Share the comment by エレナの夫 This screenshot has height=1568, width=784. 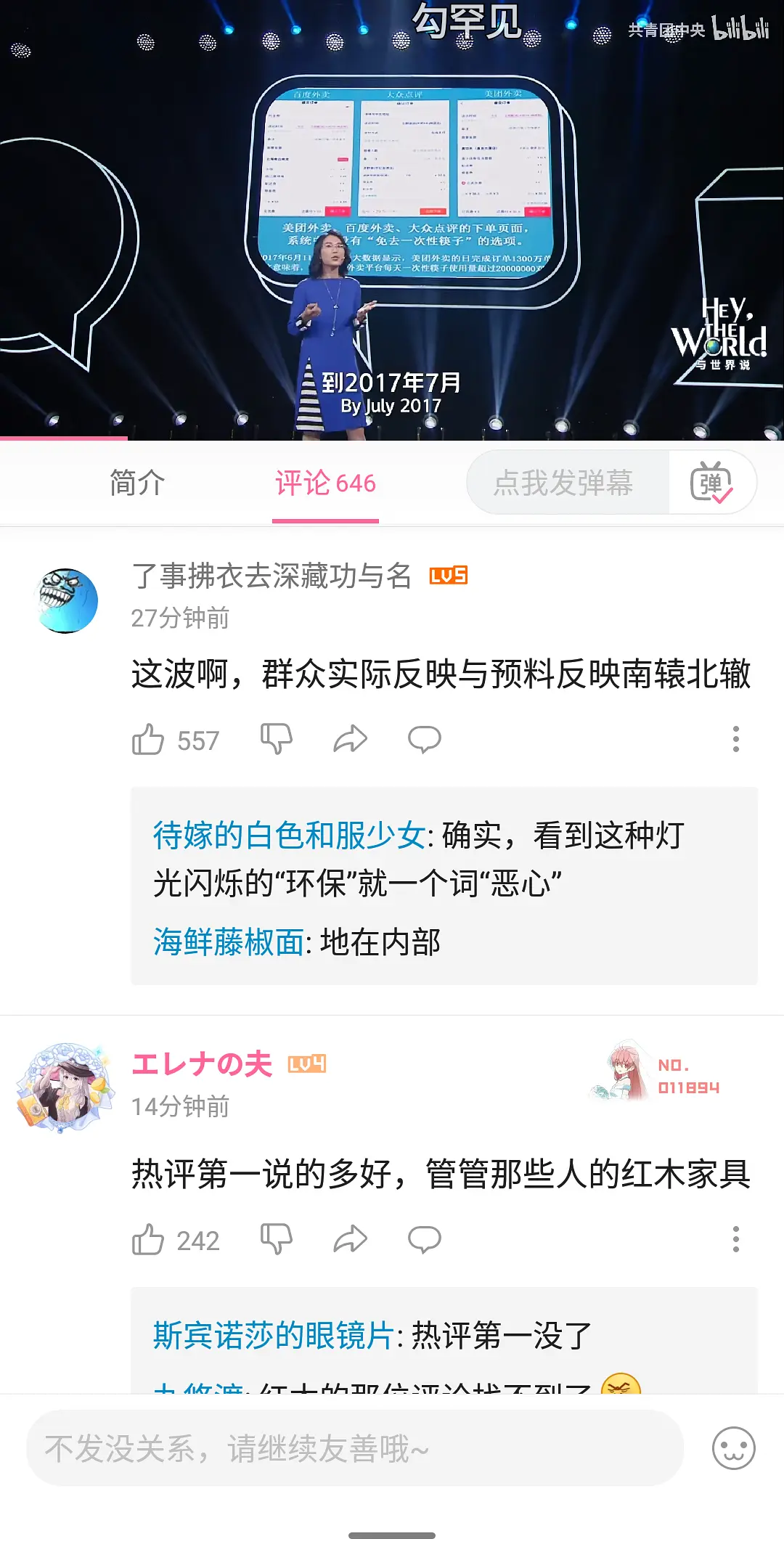pos(350,1239)
